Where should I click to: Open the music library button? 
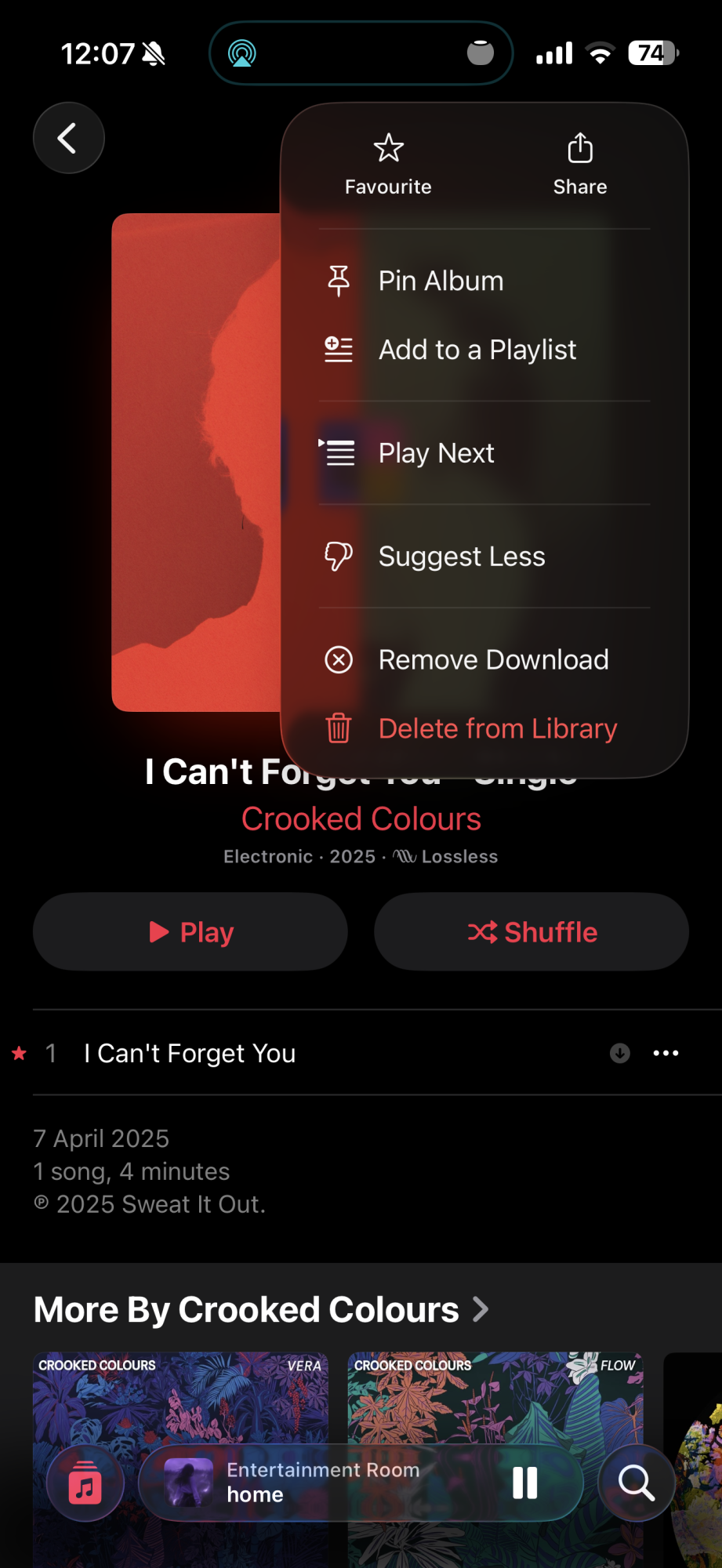coord(85,1483)
